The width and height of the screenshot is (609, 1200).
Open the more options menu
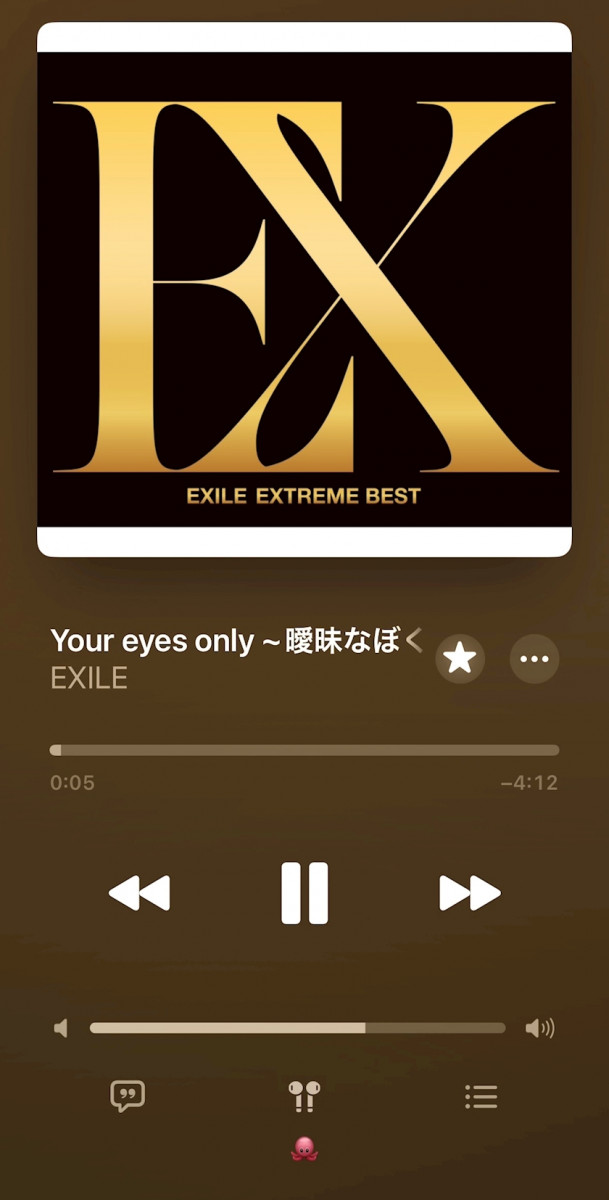tap(535, 659)
